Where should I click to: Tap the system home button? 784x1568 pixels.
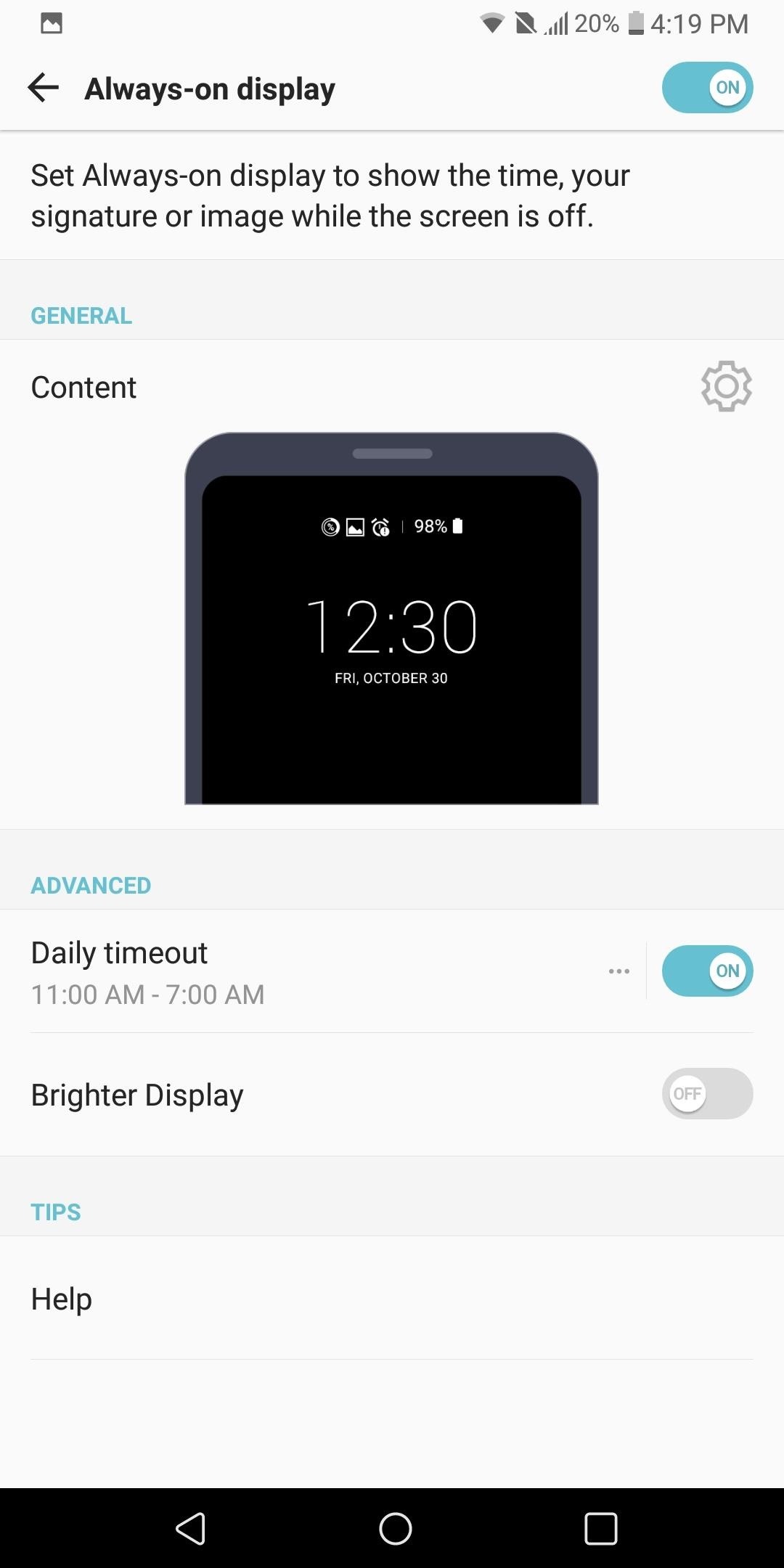395,1529
